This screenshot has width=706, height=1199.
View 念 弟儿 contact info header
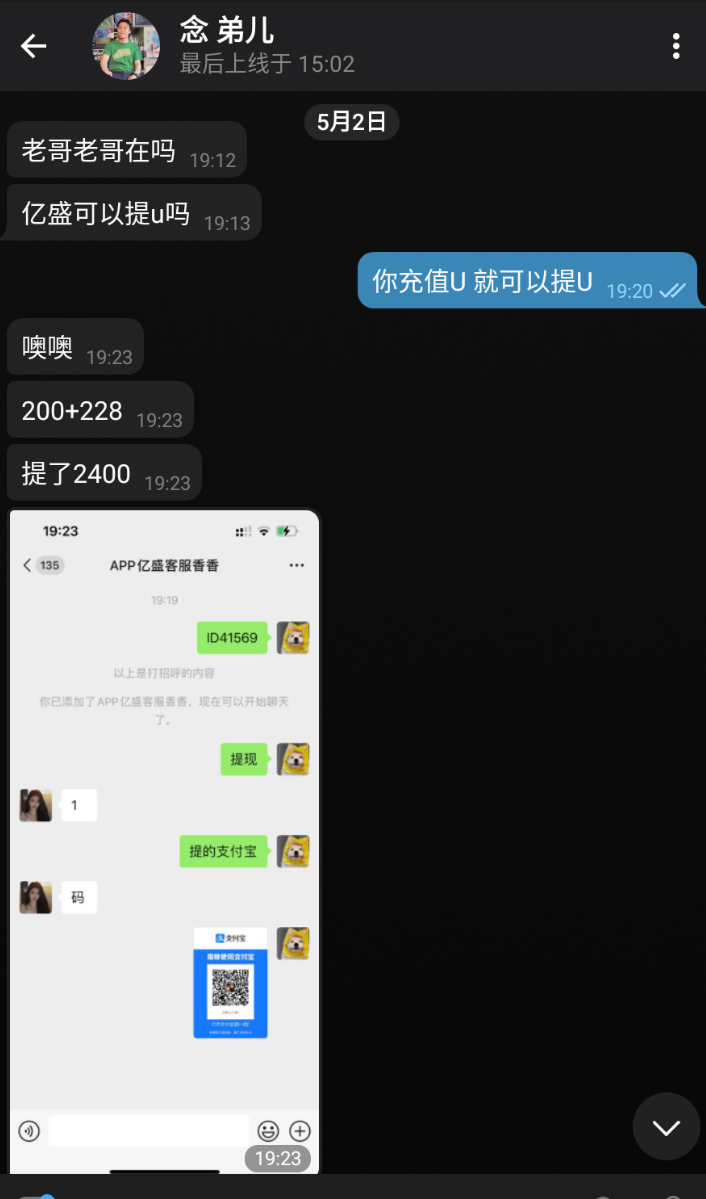coord(266,46)
